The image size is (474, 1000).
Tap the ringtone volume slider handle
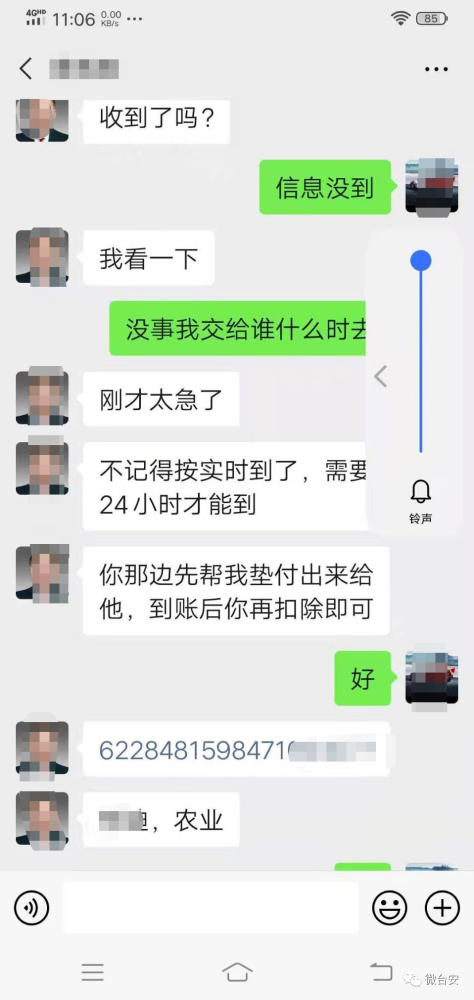[x=420, y=260]
